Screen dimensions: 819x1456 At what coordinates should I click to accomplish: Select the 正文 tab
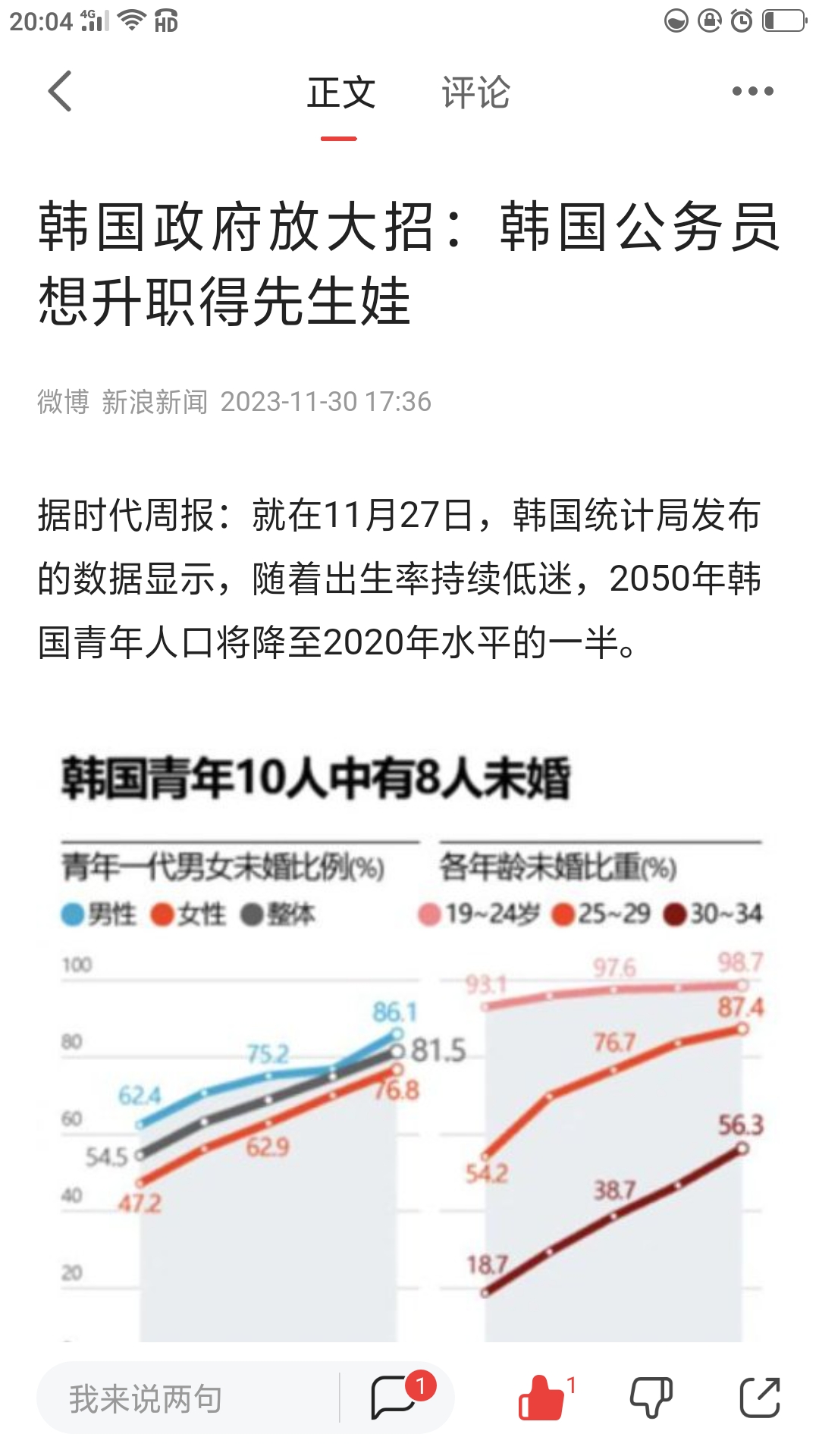pyautogui.click(x=340, y=93)
